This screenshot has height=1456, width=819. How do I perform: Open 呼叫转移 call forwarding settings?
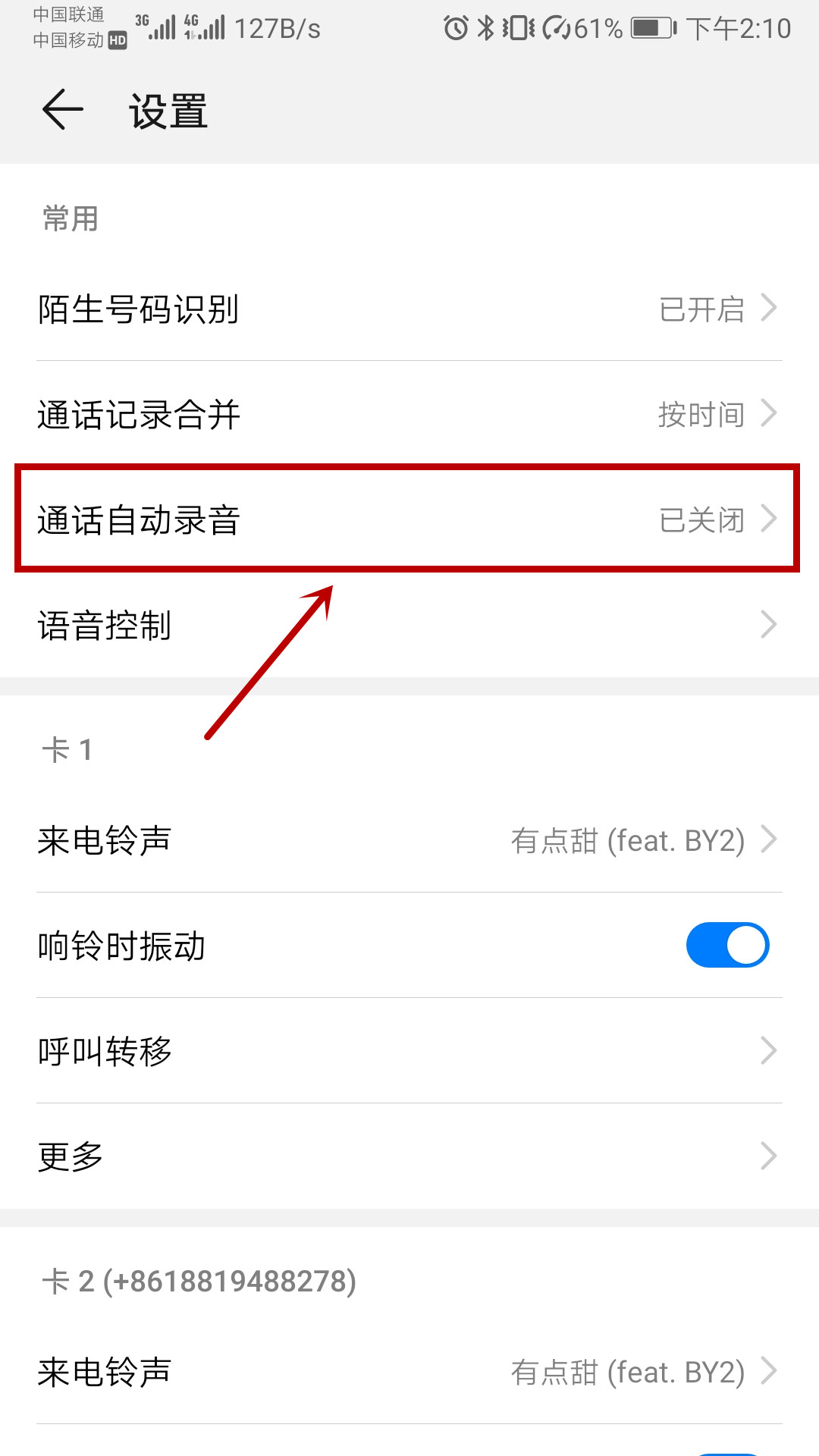(x=409, y=1050)
